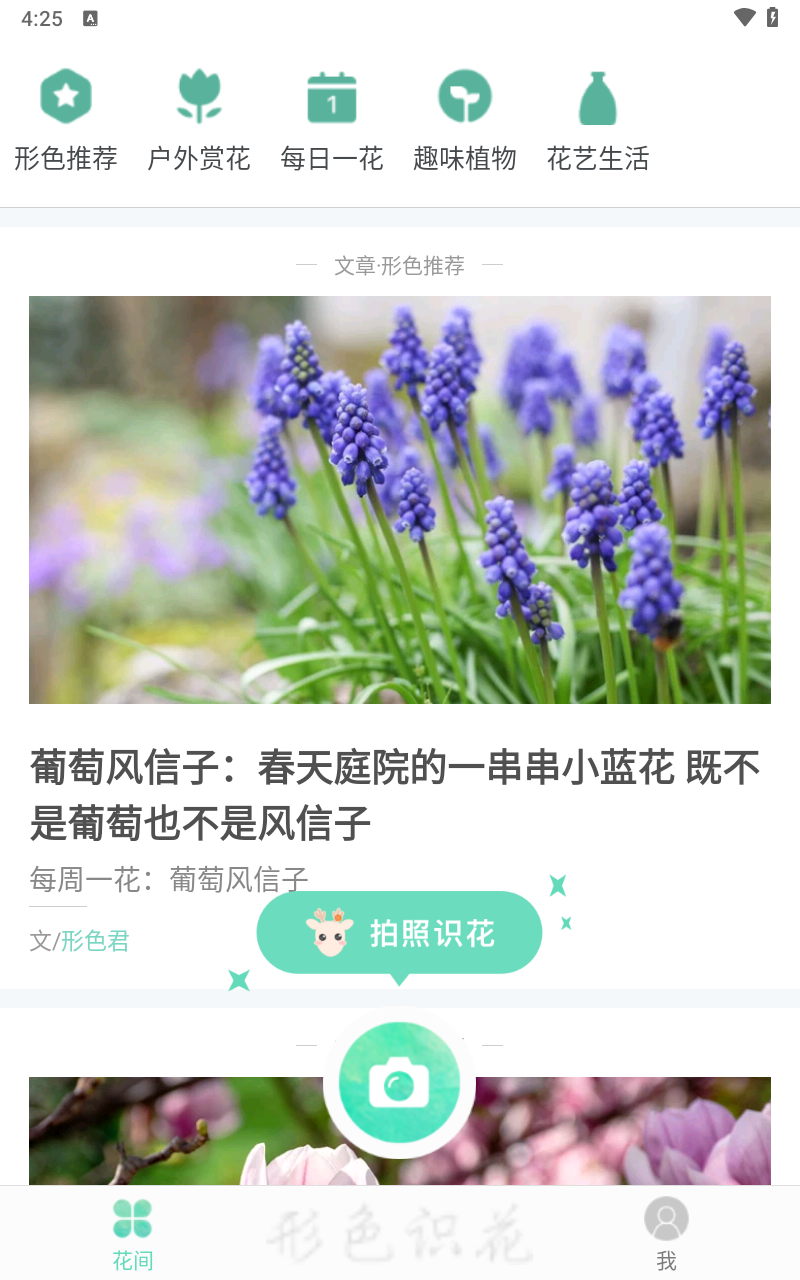Switch to the 我 profile tab
The image size is (800, 1280).
click(666, 1234)
